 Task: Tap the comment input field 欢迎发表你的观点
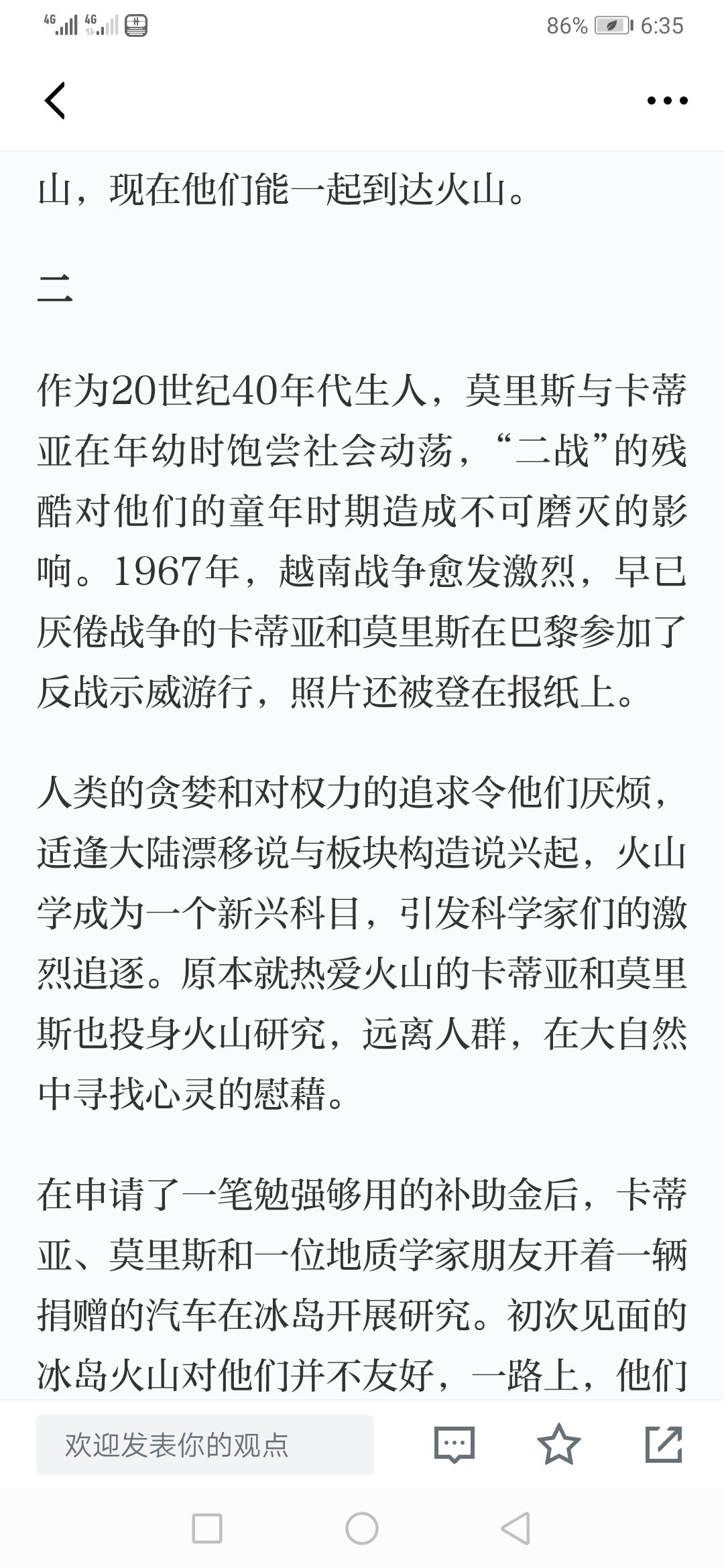205,1444
